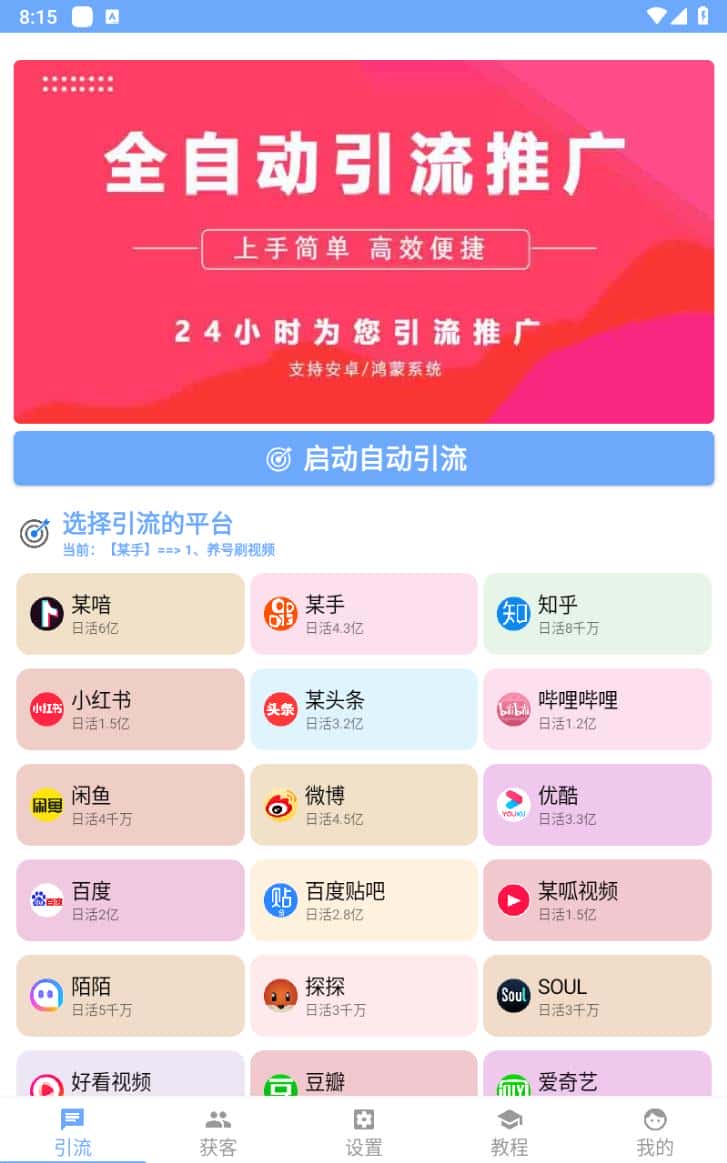The width and height of the screenshot is (727, 1163).
Task: Choose the 闲鱼 platform card
Action: tap(130, 805)
